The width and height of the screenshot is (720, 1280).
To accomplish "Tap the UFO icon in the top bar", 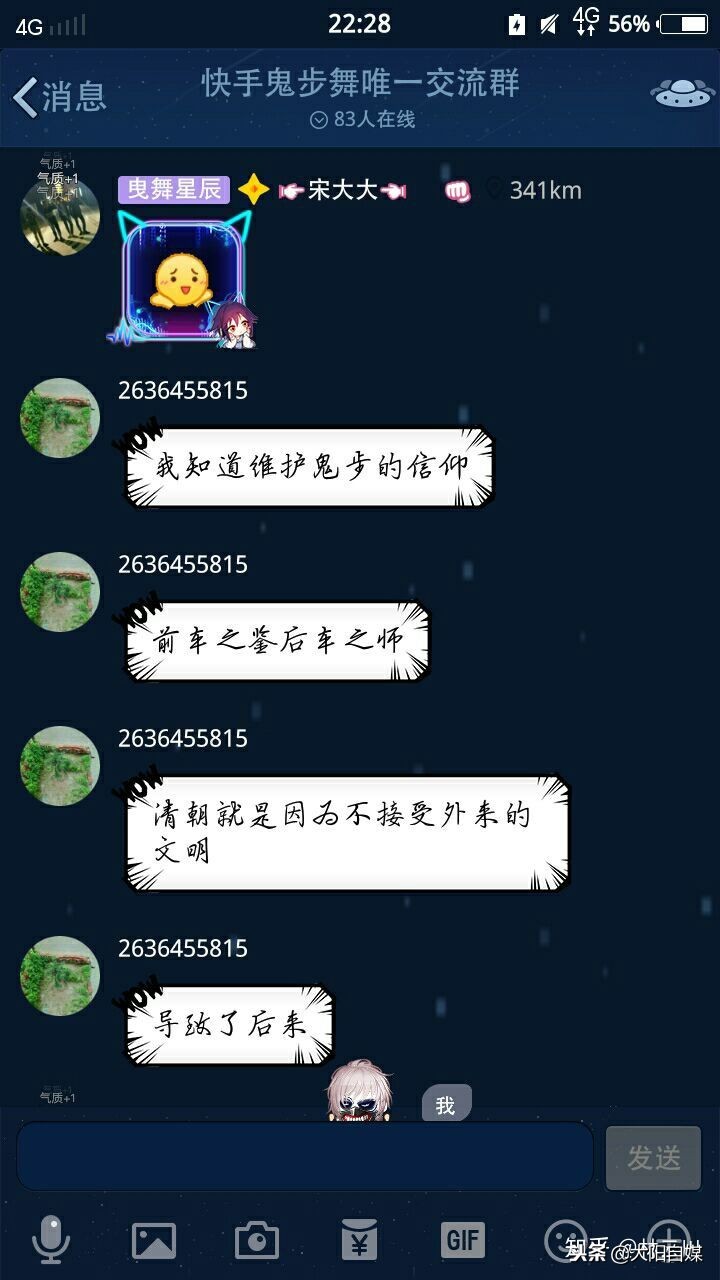I will (x=681, y=91).
